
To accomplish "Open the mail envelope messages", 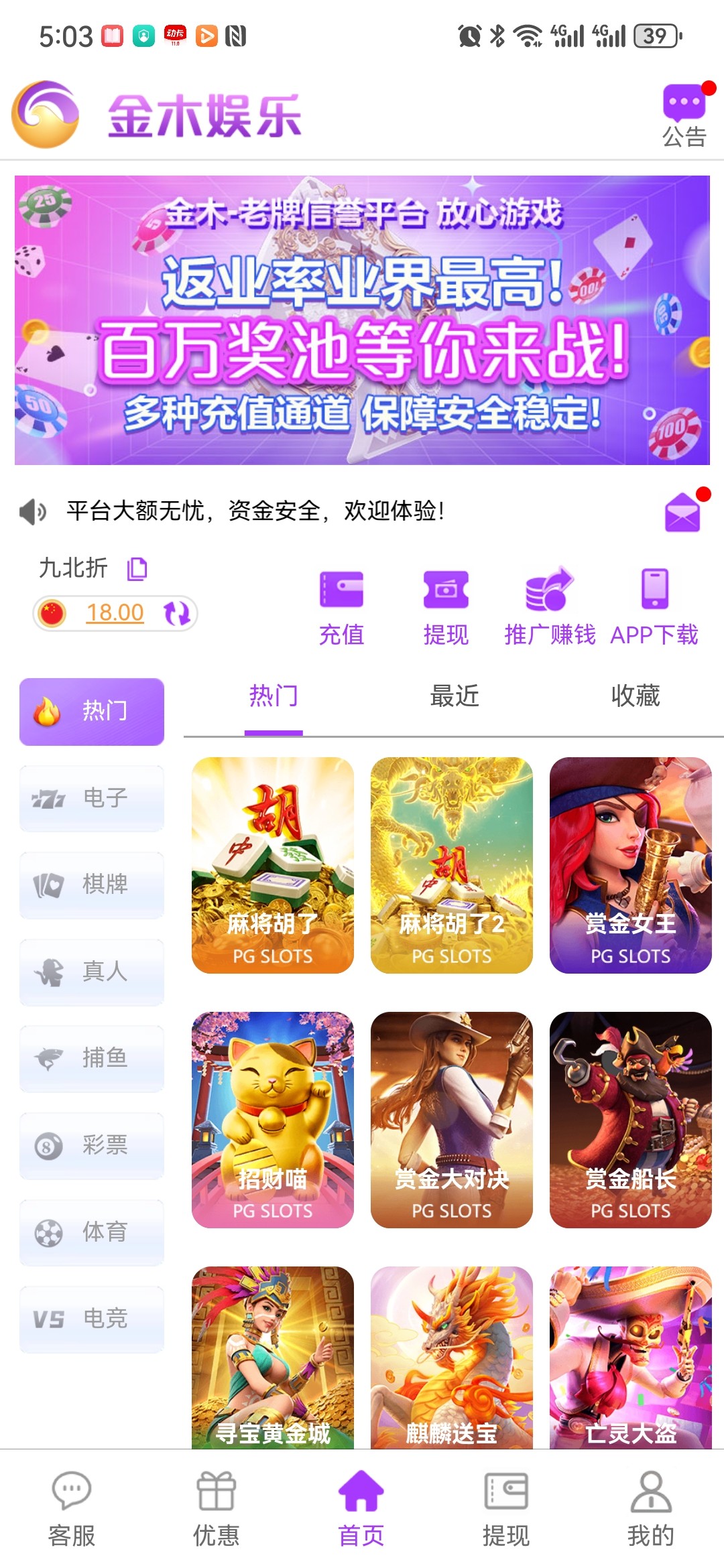I will [682, 513].
